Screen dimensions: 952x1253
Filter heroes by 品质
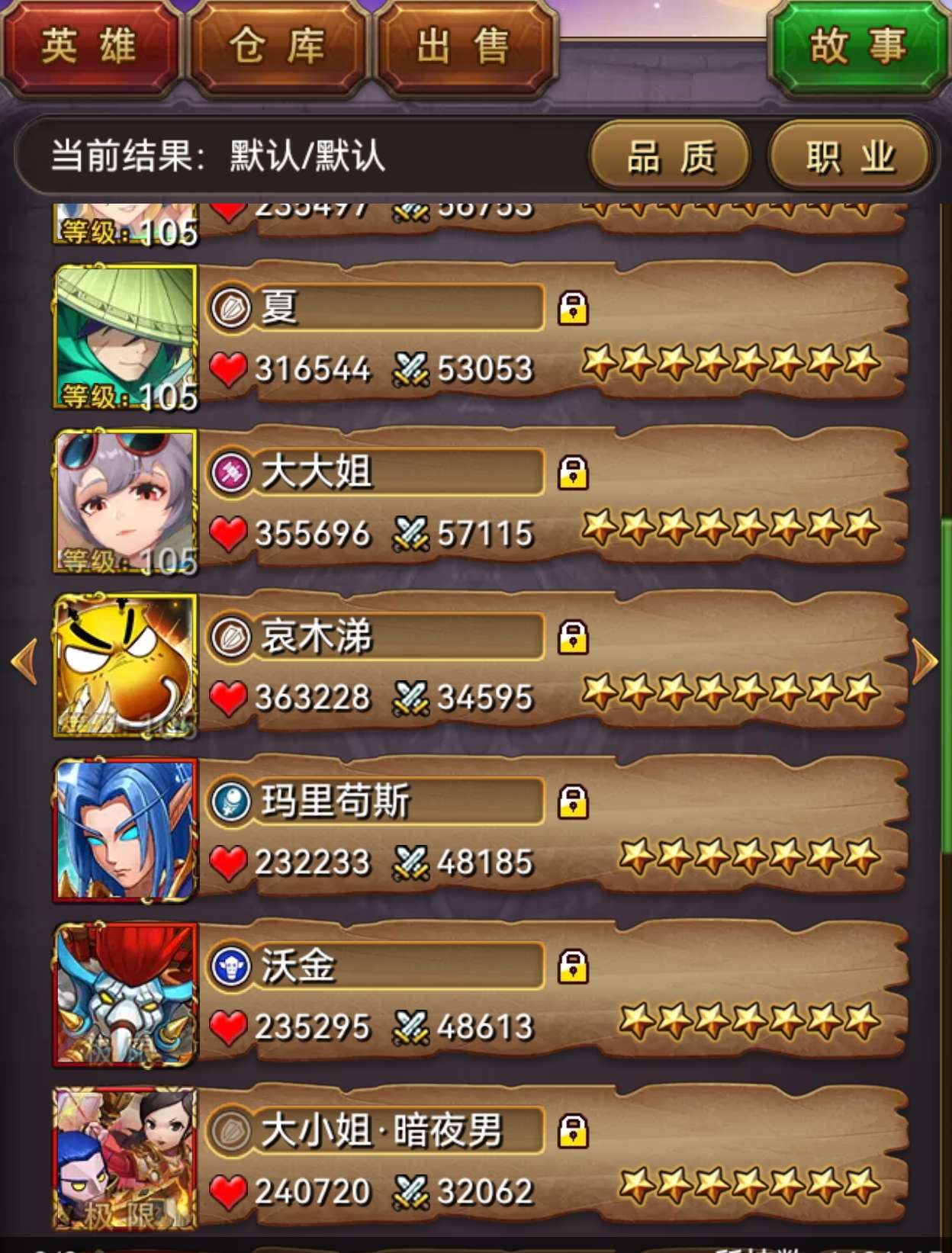click(671, 157)
